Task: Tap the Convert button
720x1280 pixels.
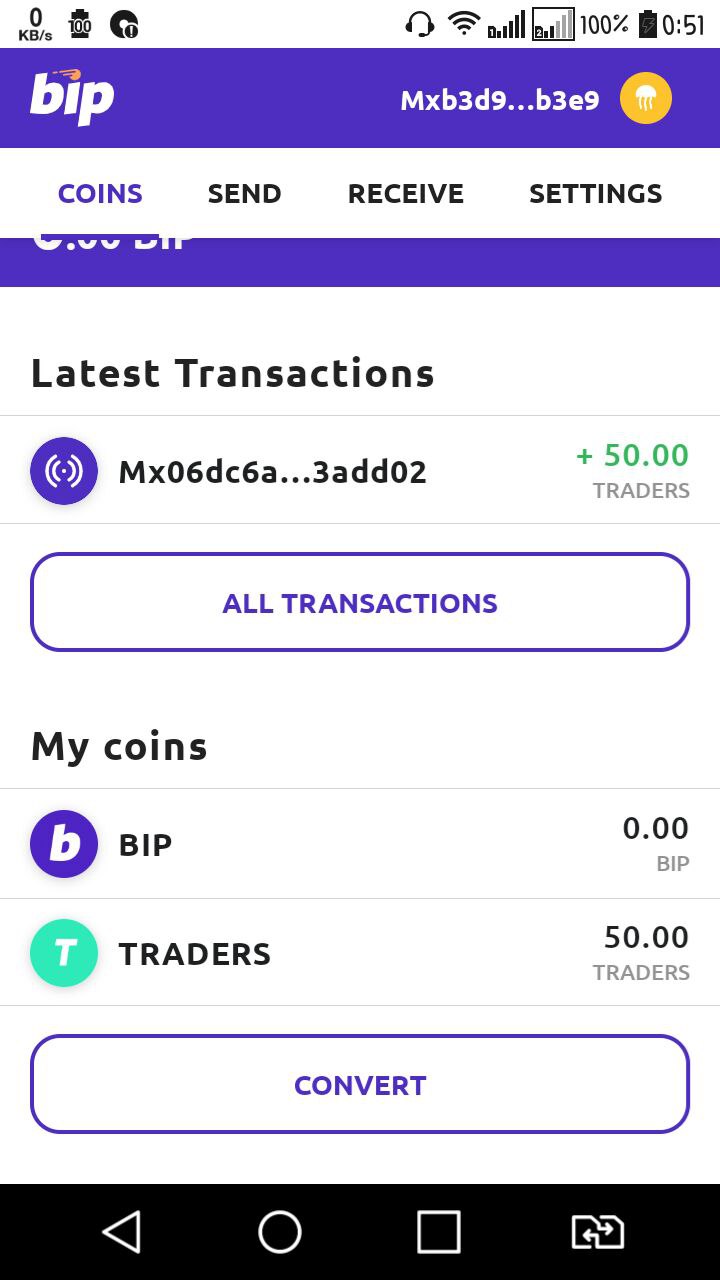Action: pos(360,1084)
